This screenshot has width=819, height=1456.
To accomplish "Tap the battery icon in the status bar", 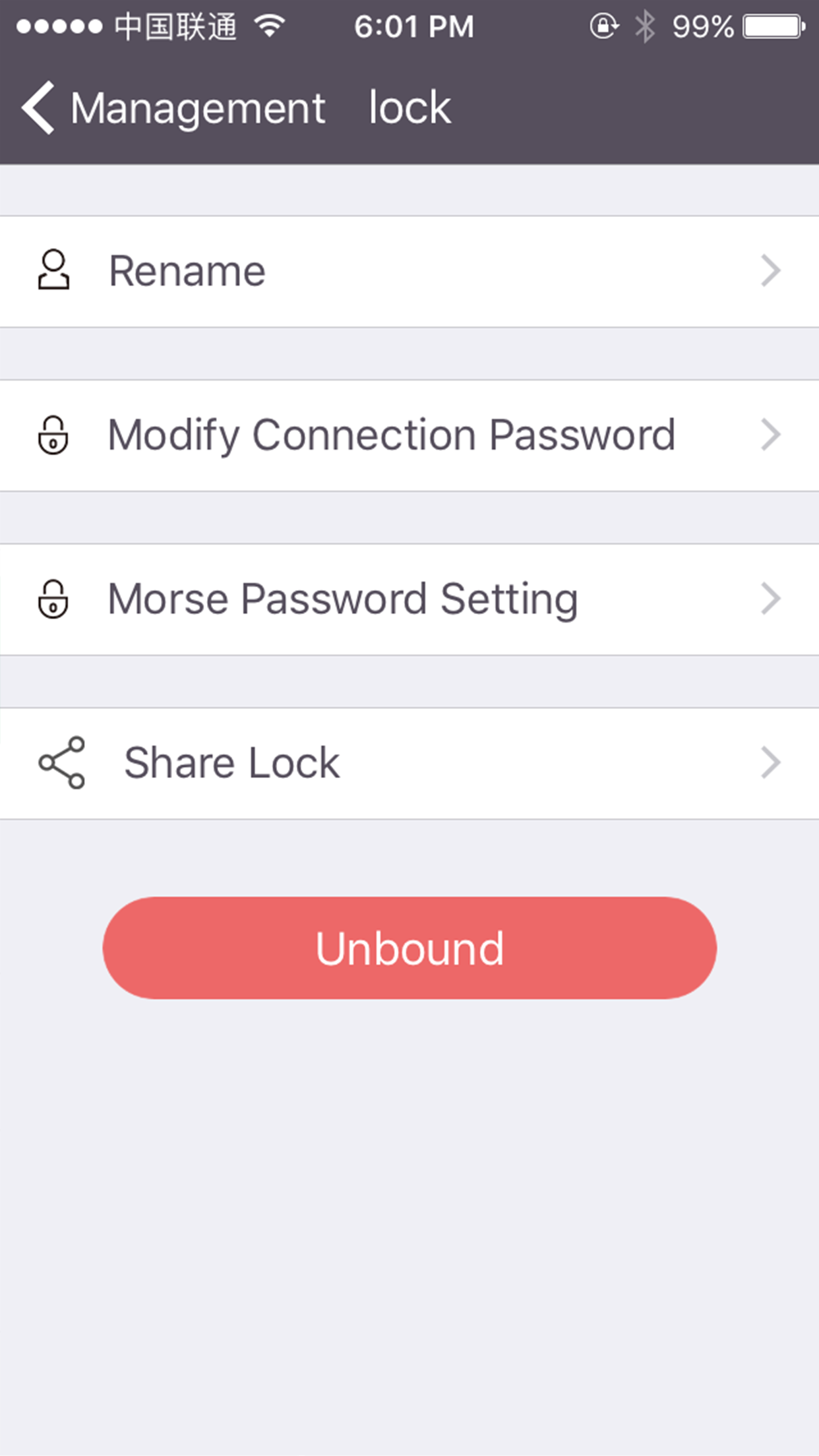I will point(772,26).
